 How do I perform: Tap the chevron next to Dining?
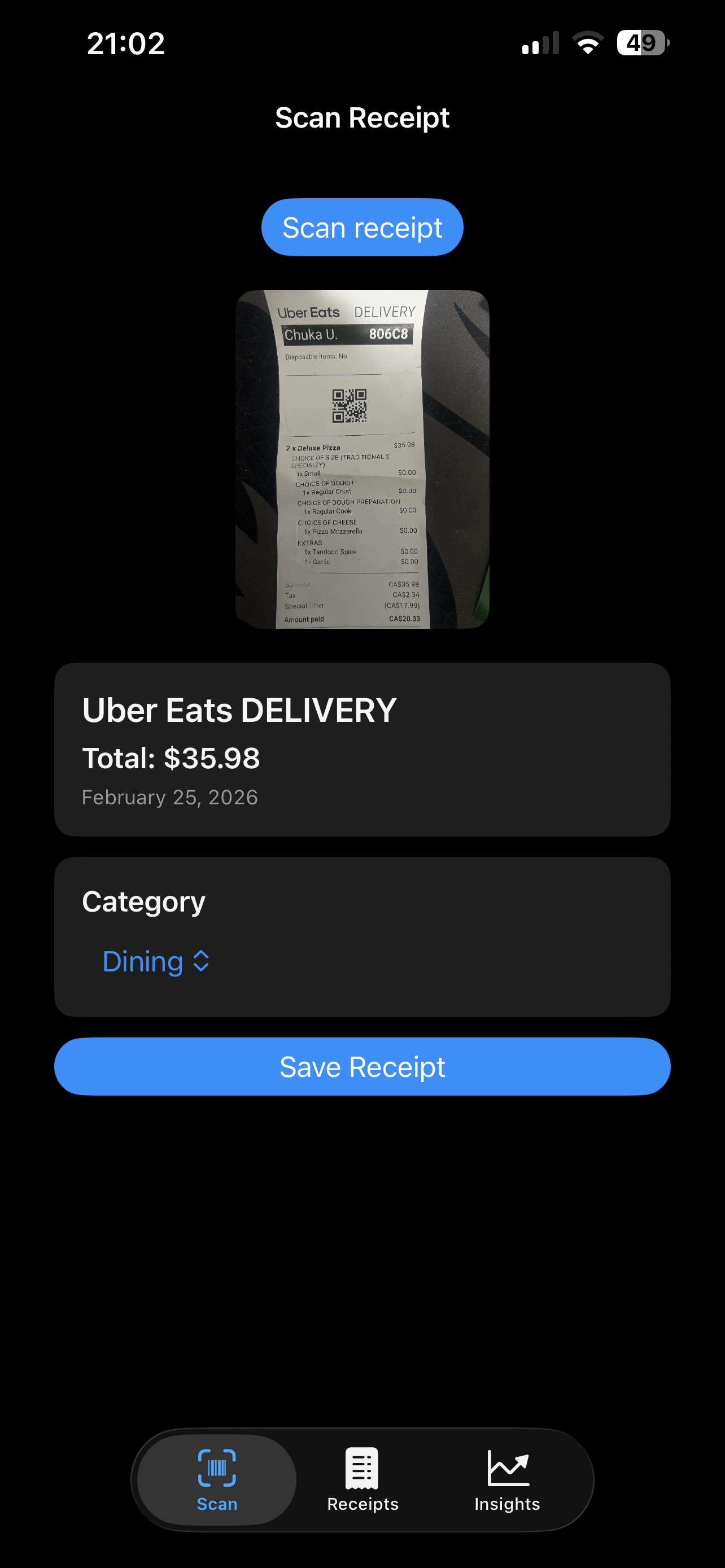pos(202,962)
